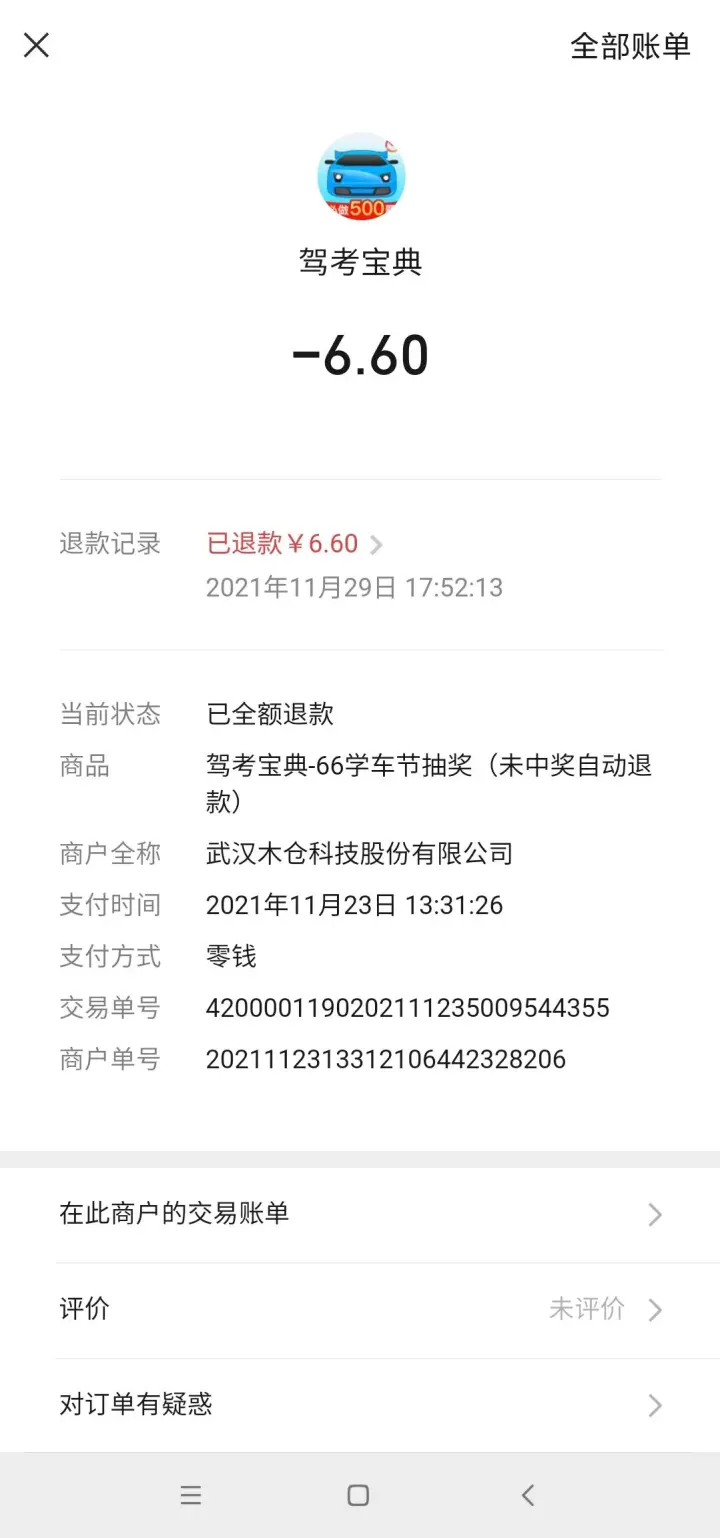This screenshot has height=1538, width=720.
Task: Close the bill detail page
Action: point(36,45)
